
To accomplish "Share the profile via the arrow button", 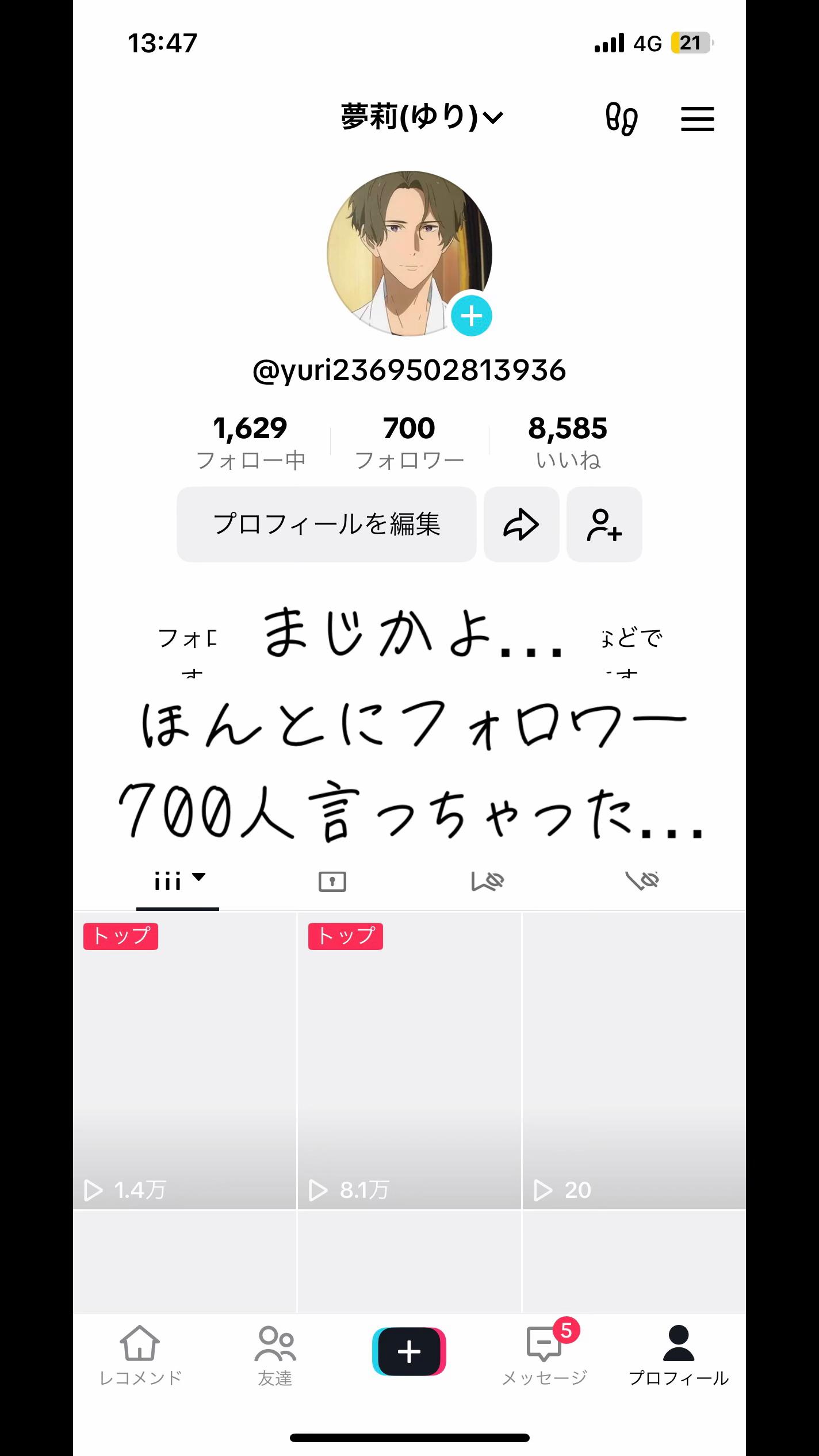I will click(521, 524).
